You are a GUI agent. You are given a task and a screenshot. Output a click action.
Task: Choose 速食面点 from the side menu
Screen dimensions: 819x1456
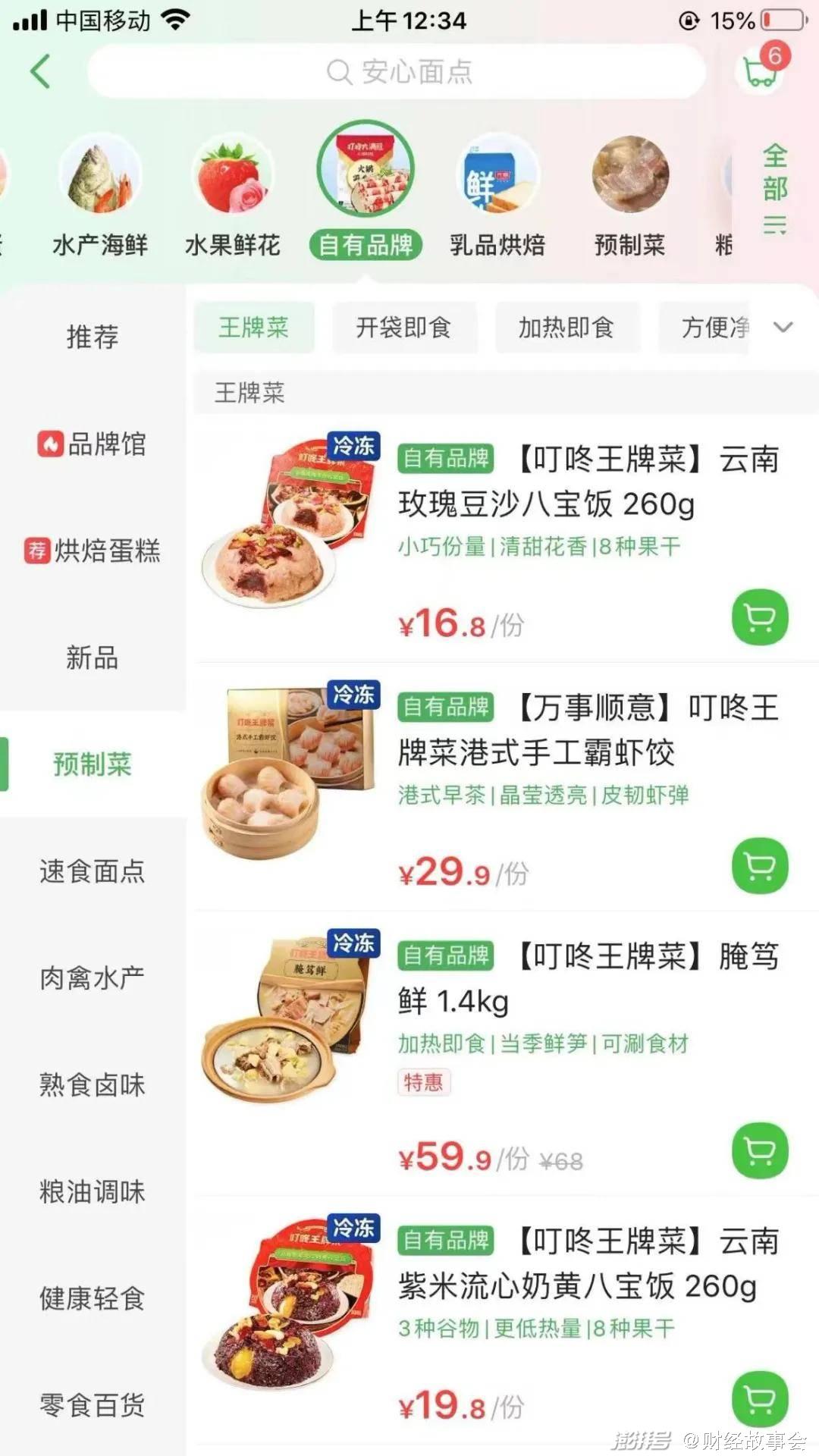[93, 871]
